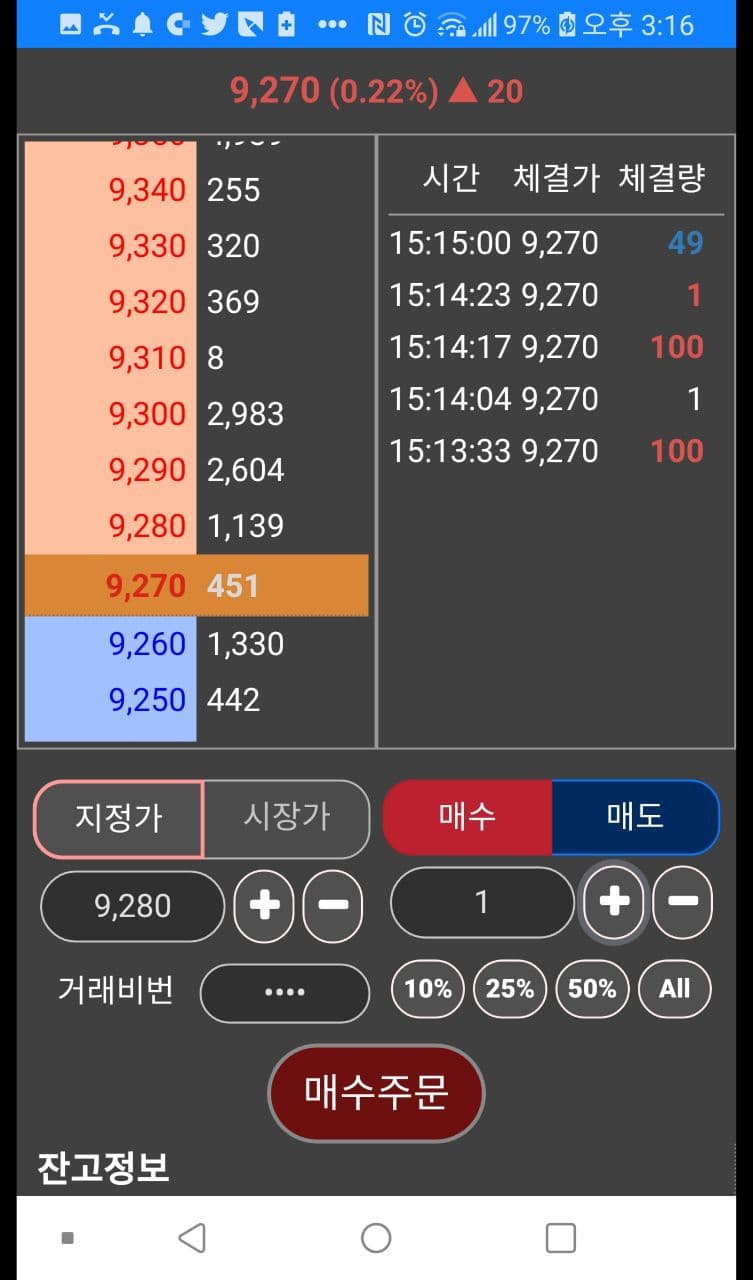Select the 9,300 ask price row
Screen dimensions: 753x1280
click(x=197, y=414)
